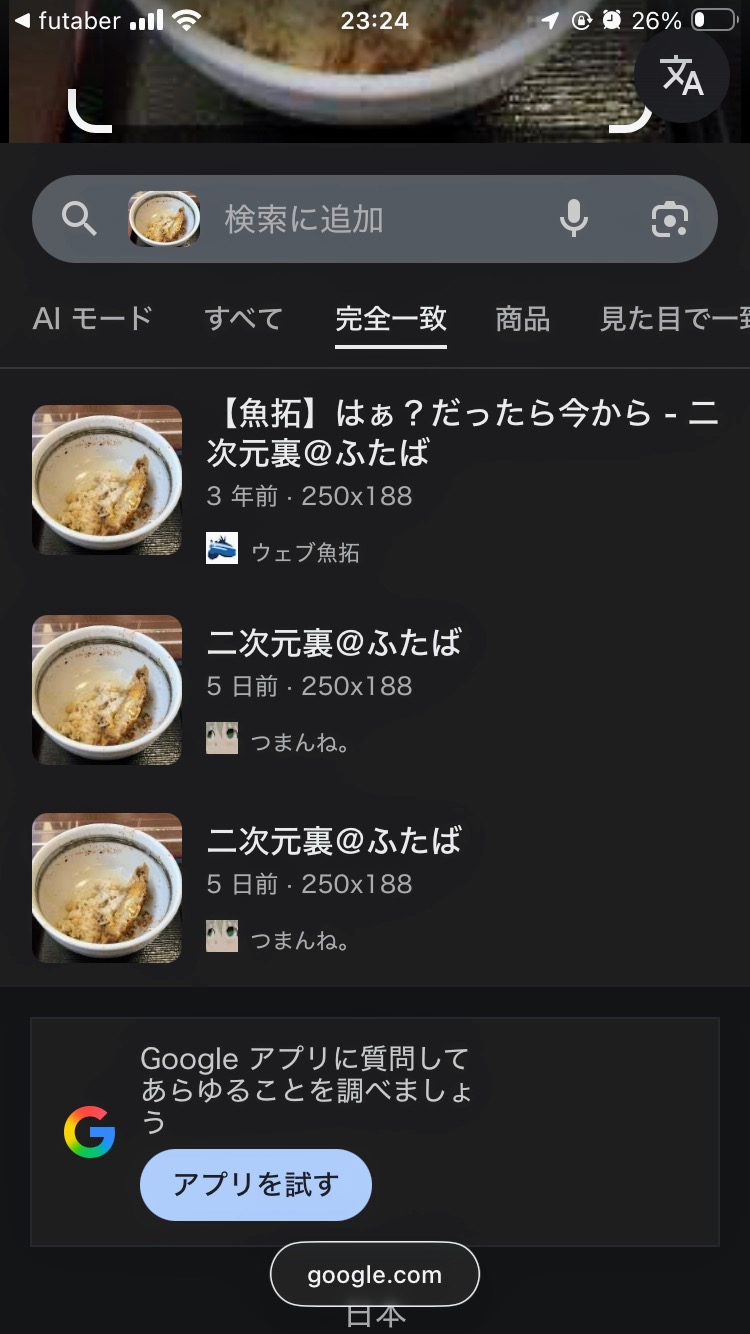Switch to the すべて tab
750x1334 pixels.
[x=244, y=319]
